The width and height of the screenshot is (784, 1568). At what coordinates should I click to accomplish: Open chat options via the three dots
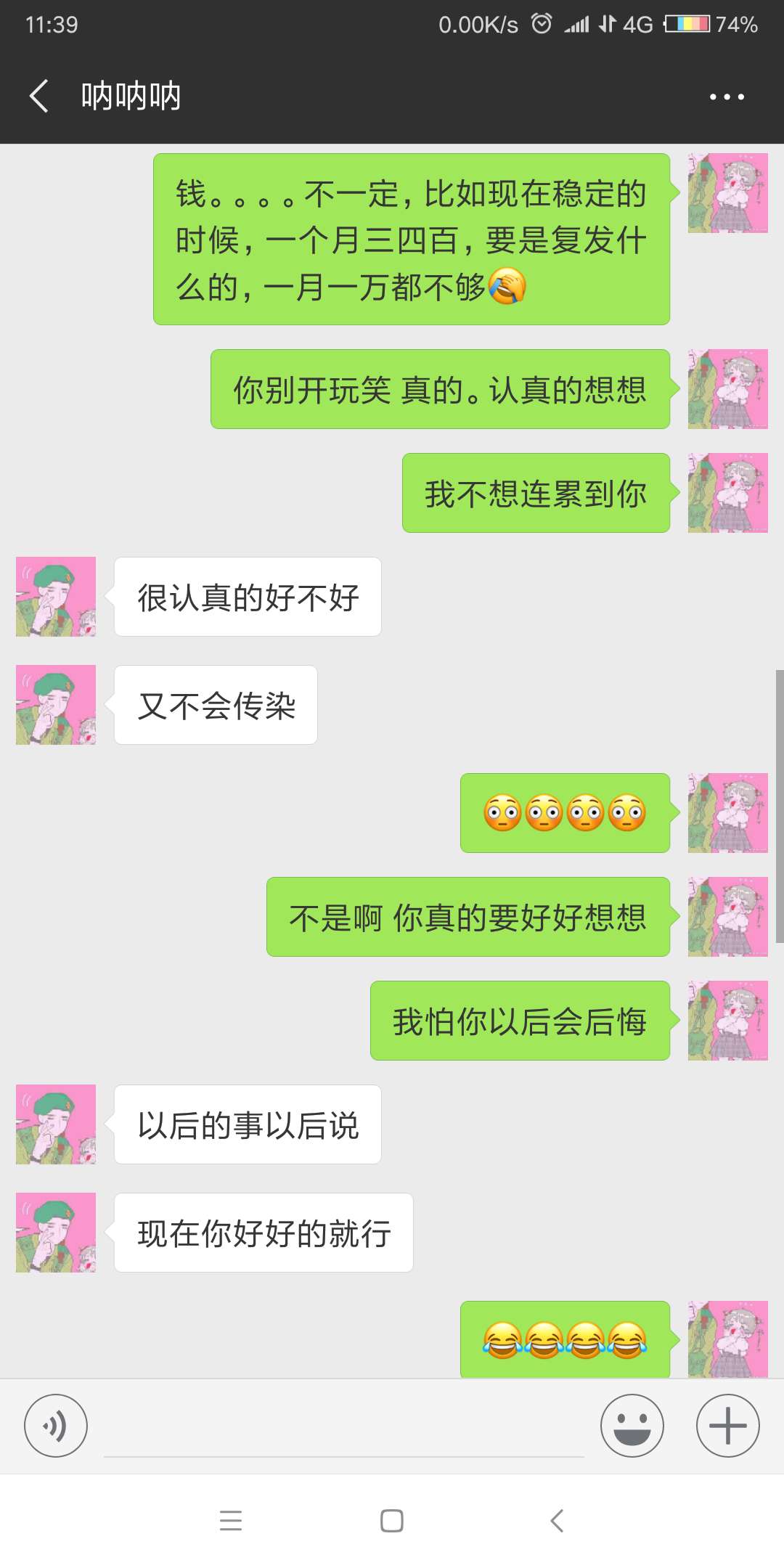pyautogui.click(x=728, y=95)
